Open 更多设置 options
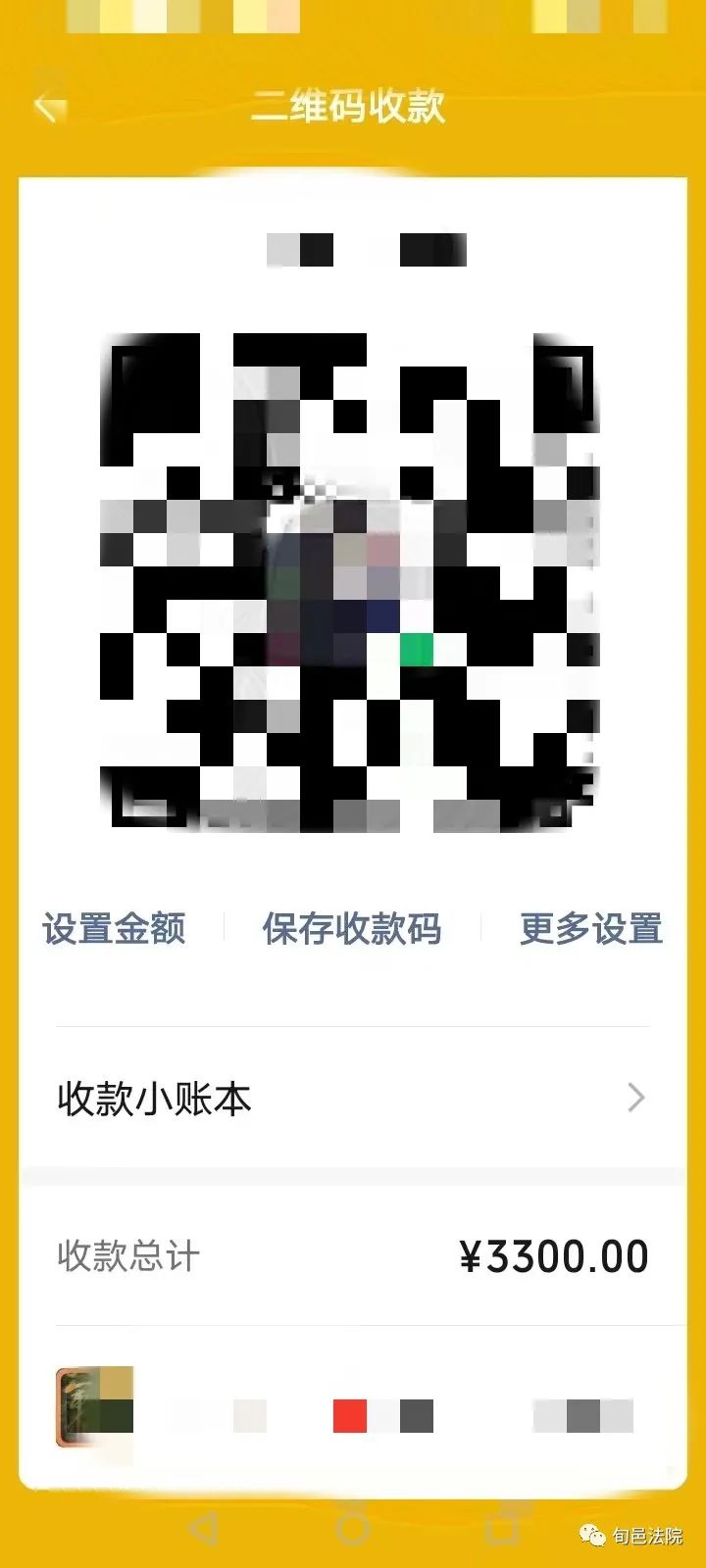Viewport: 706px width, 1568px height. (590, 928)
